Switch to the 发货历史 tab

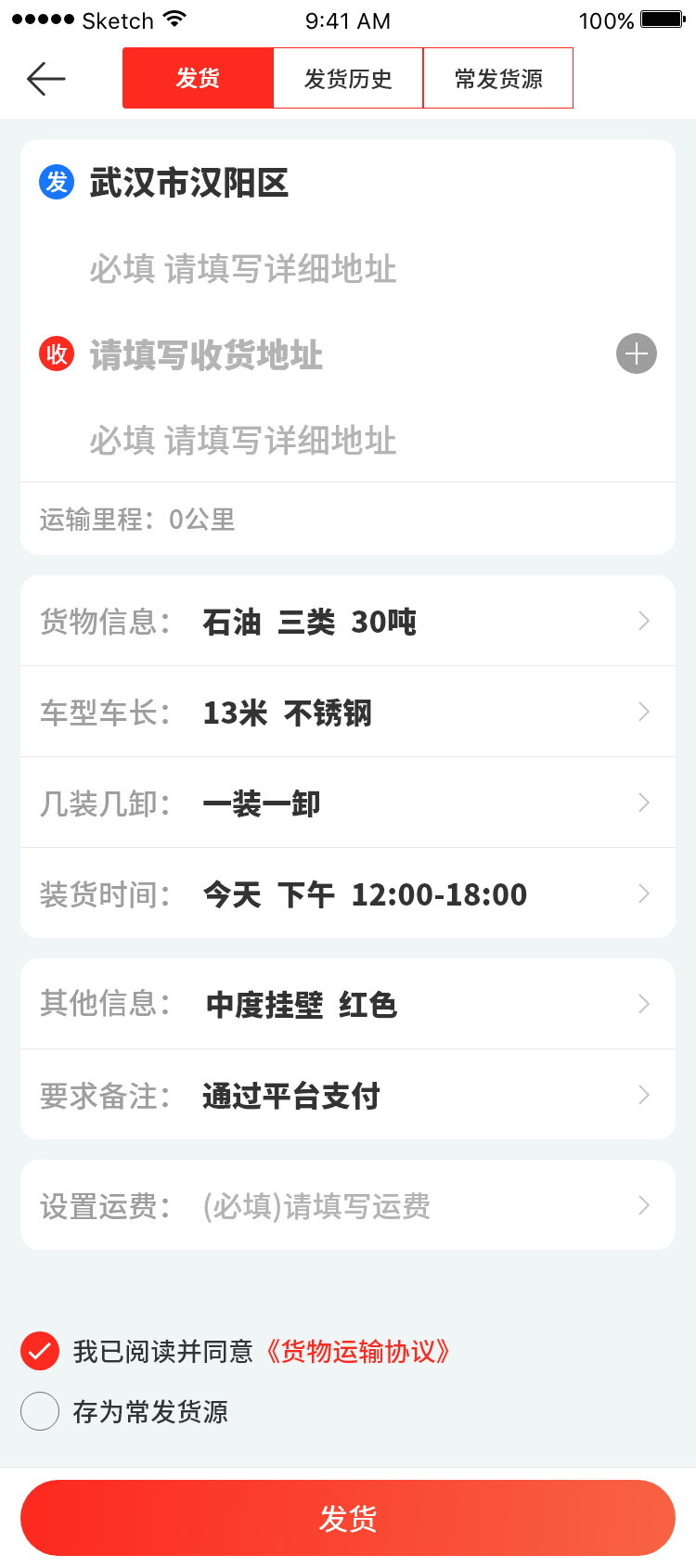[x=348, y=79]
